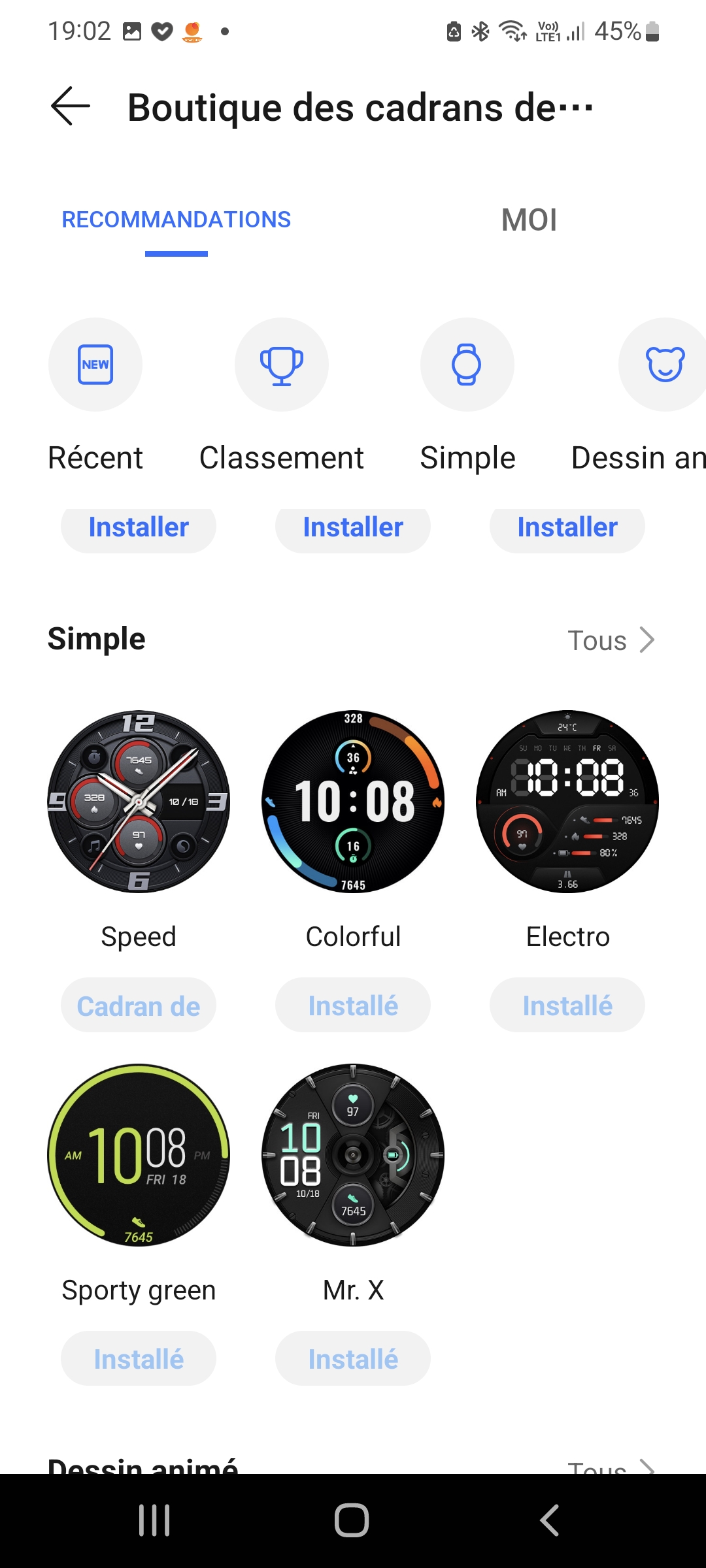Screen dimensions: 706x1568
Task: Open the Simple category icon
Action: (467, 365)
